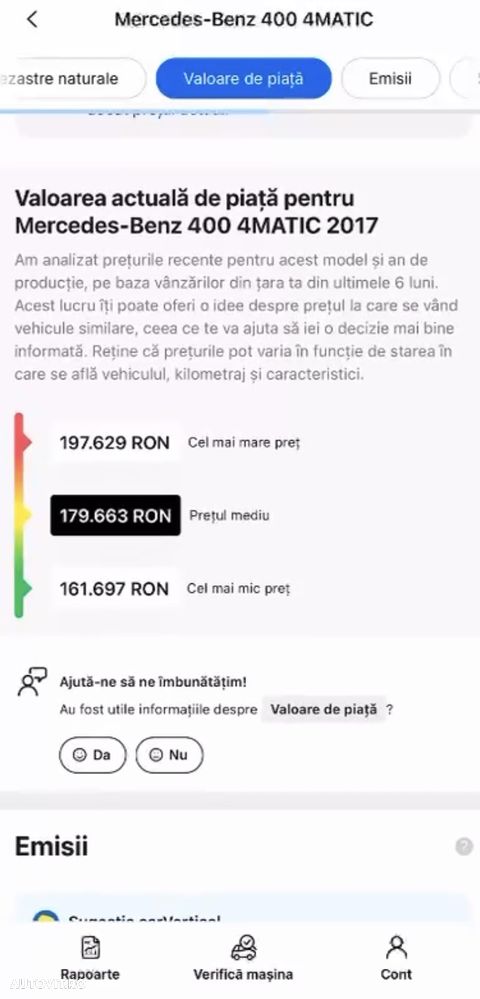
Task: Go back using the top-left arrow
Action: [x=32, y=19]
